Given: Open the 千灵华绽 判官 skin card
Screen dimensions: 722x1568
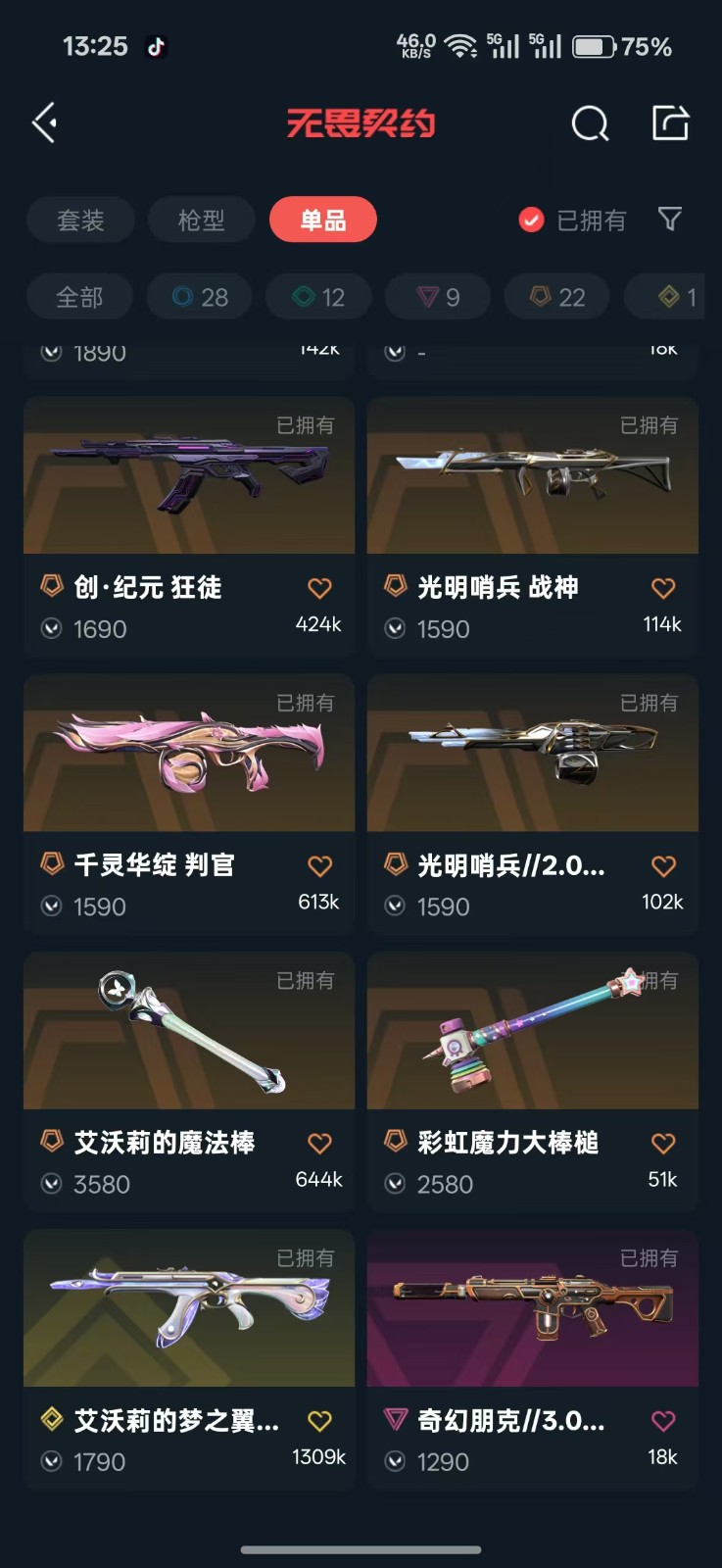Looking at the screenshot, I should 189,804.
